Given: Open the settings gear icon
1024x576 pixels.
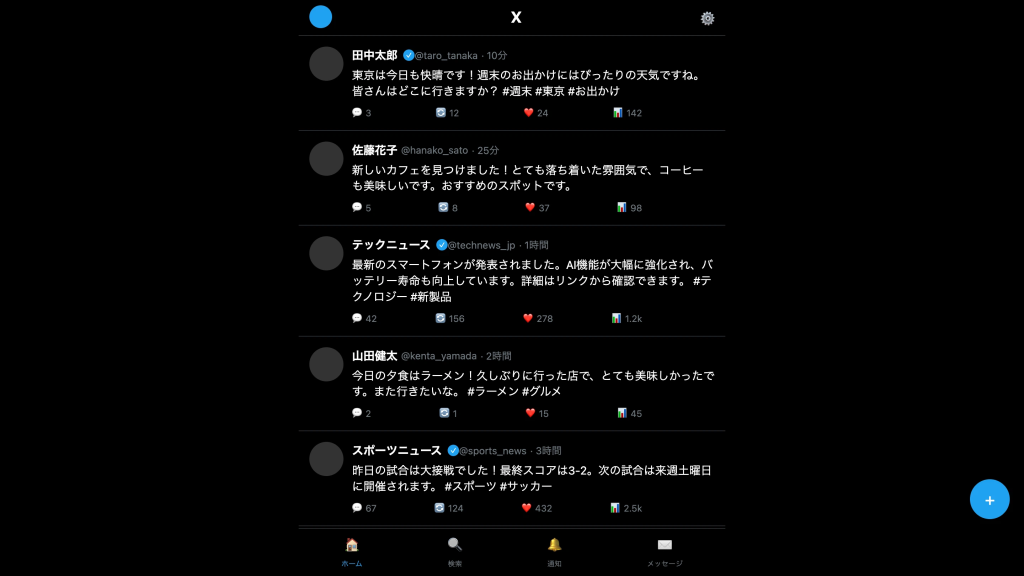Looking at the screenshot, I should (707, 18).
